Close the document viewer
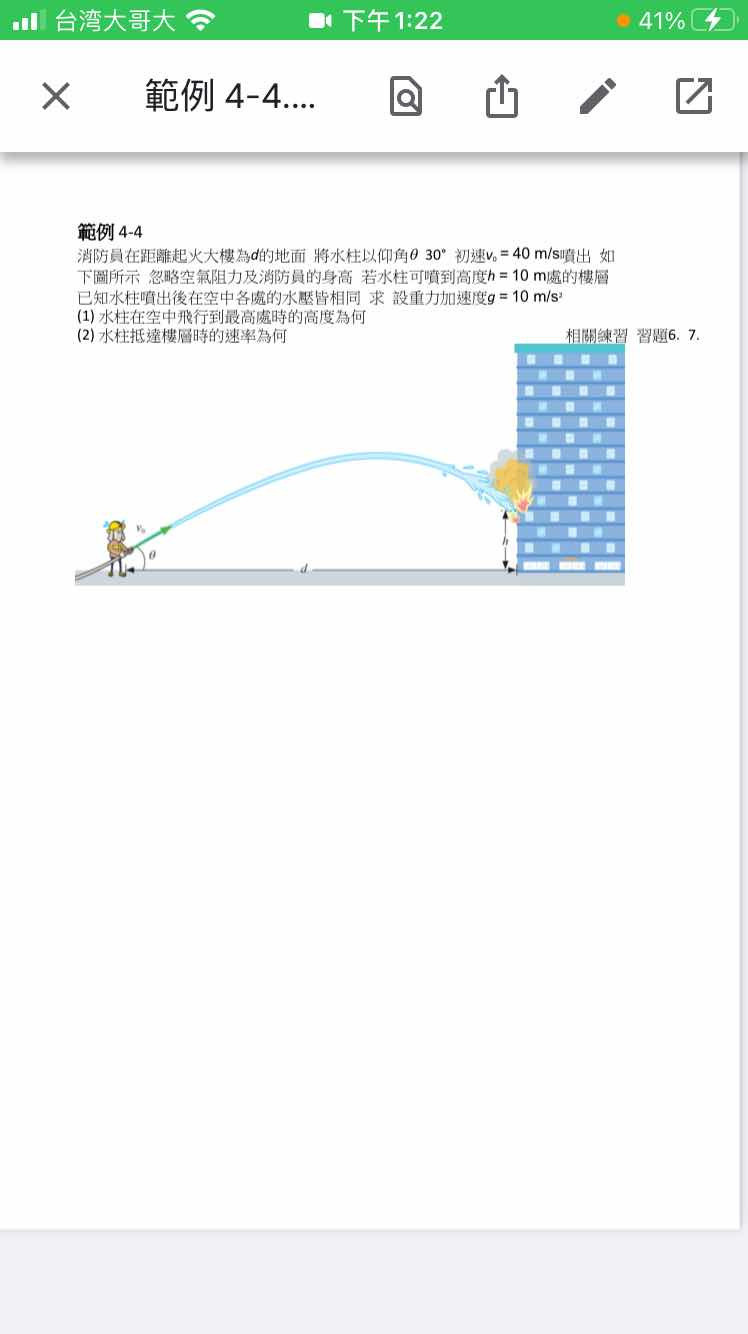Image resolution: width=748 pixels, height=1334 pixels. click(x=56, y=96)
